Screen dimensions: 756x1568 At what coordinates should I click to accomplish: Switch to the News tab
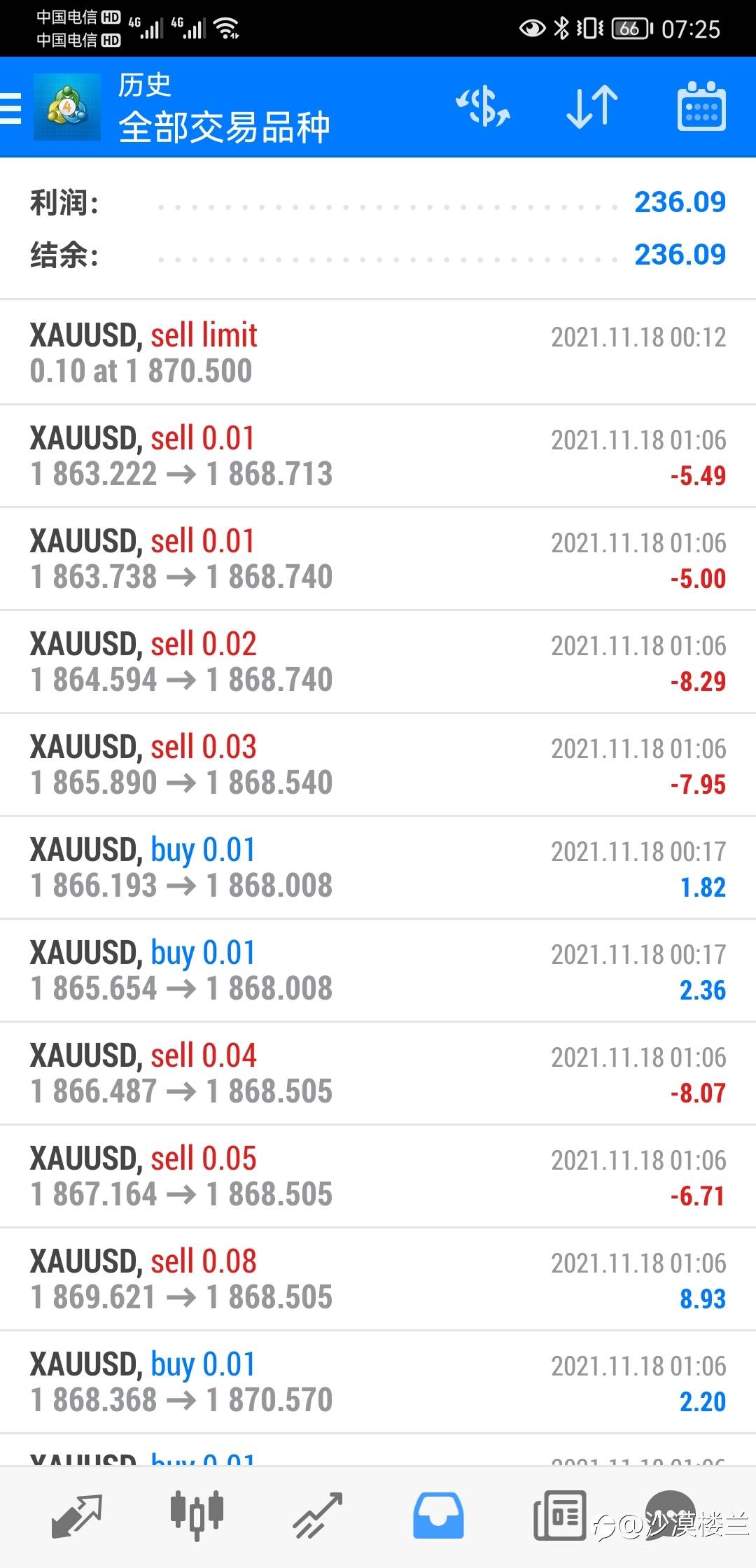559,1515
